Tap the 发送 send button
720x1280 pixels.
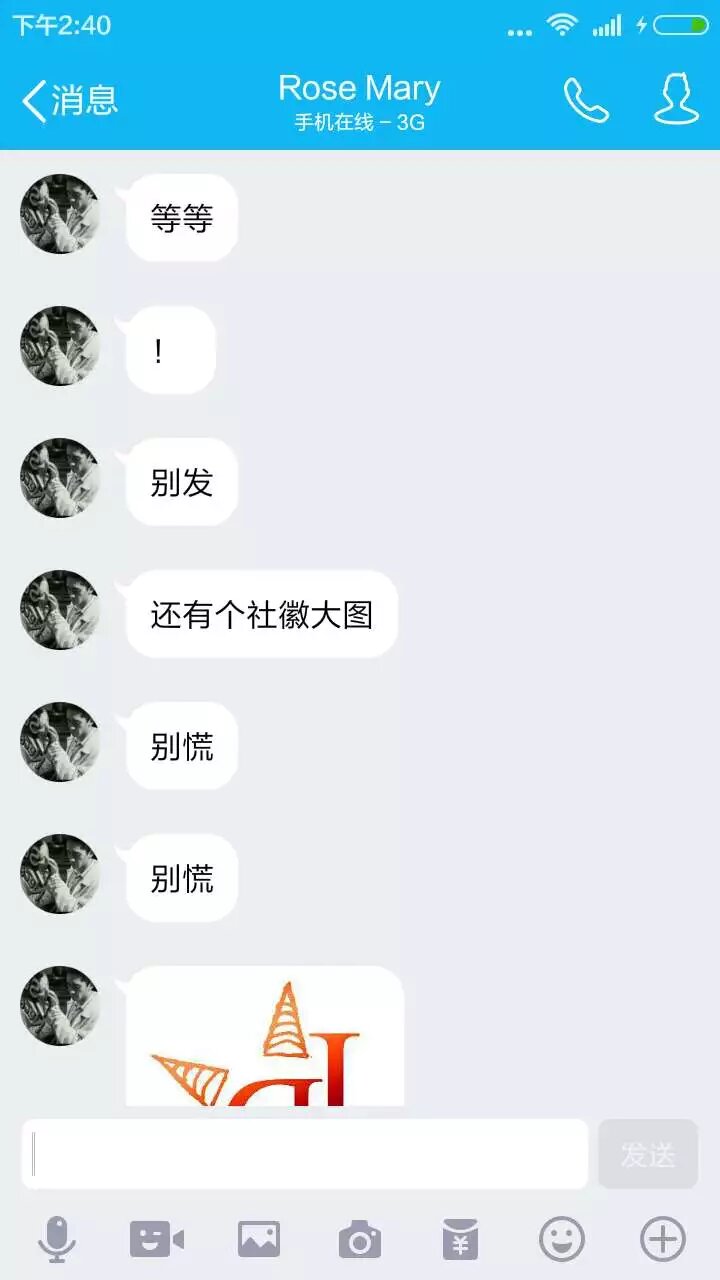[x=648, y=1154]
